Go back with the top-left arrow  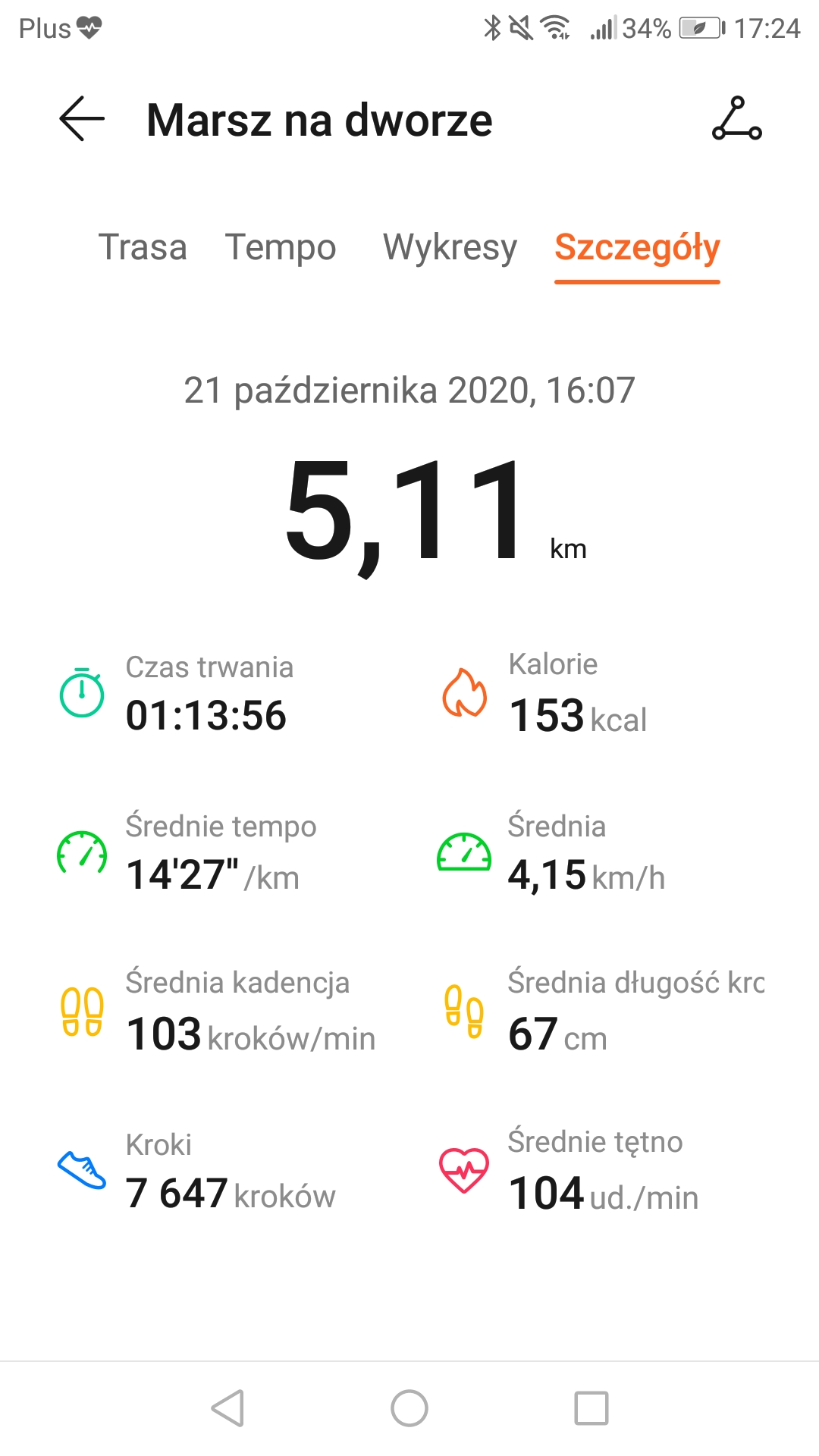(x=82, y=119)
